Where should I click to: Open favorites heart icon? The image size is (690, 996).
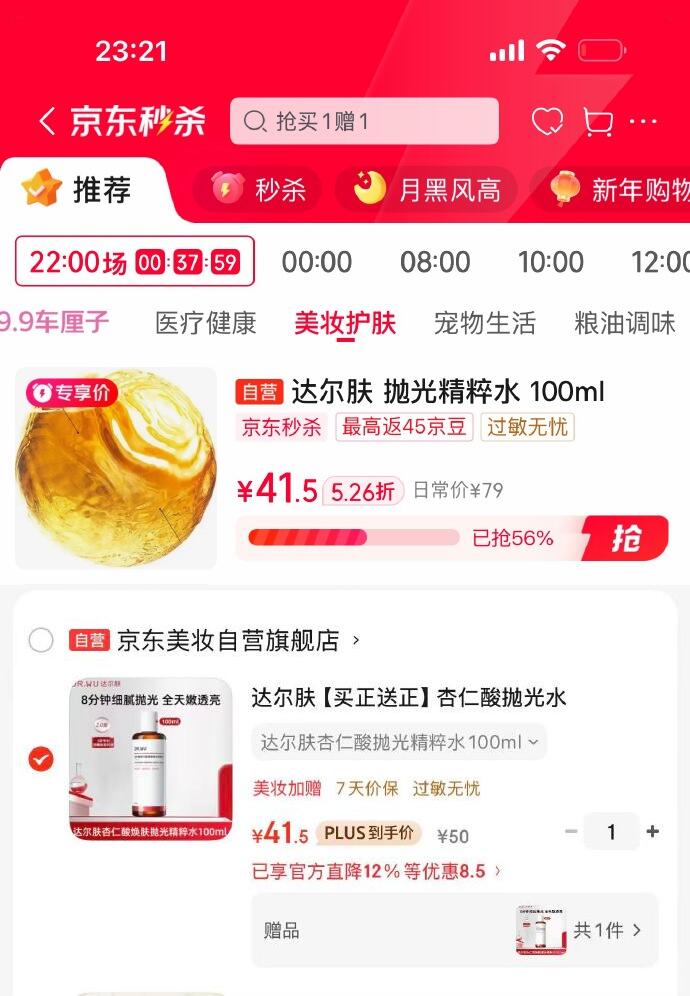pyautogui.click(x=547, y=122)
